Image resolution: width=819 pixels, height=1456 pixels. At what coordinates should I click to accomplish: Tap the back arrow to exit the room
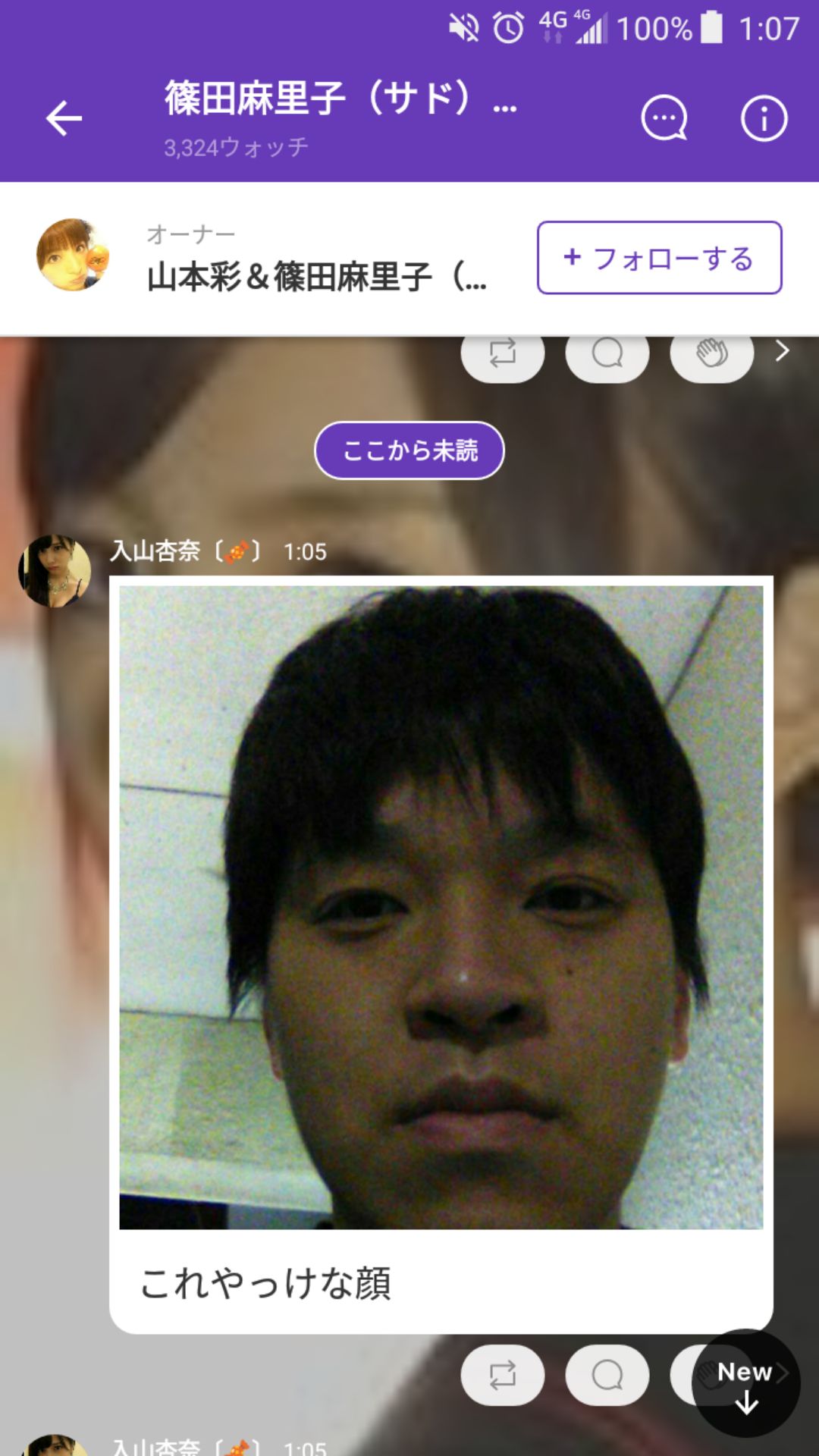tap(64, 118)
